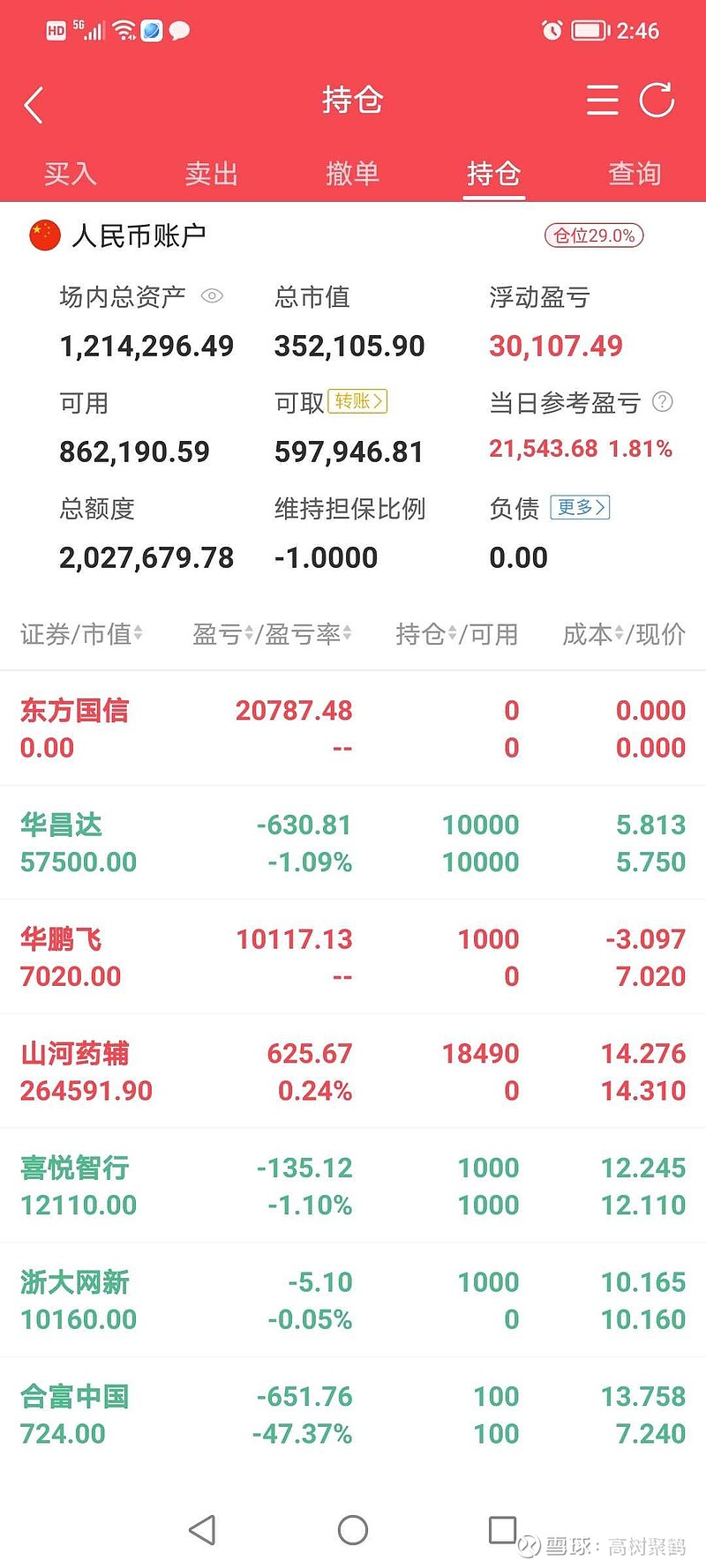
Task: Hide total assets with the eye icon
Action: click(x=212, y=296)
